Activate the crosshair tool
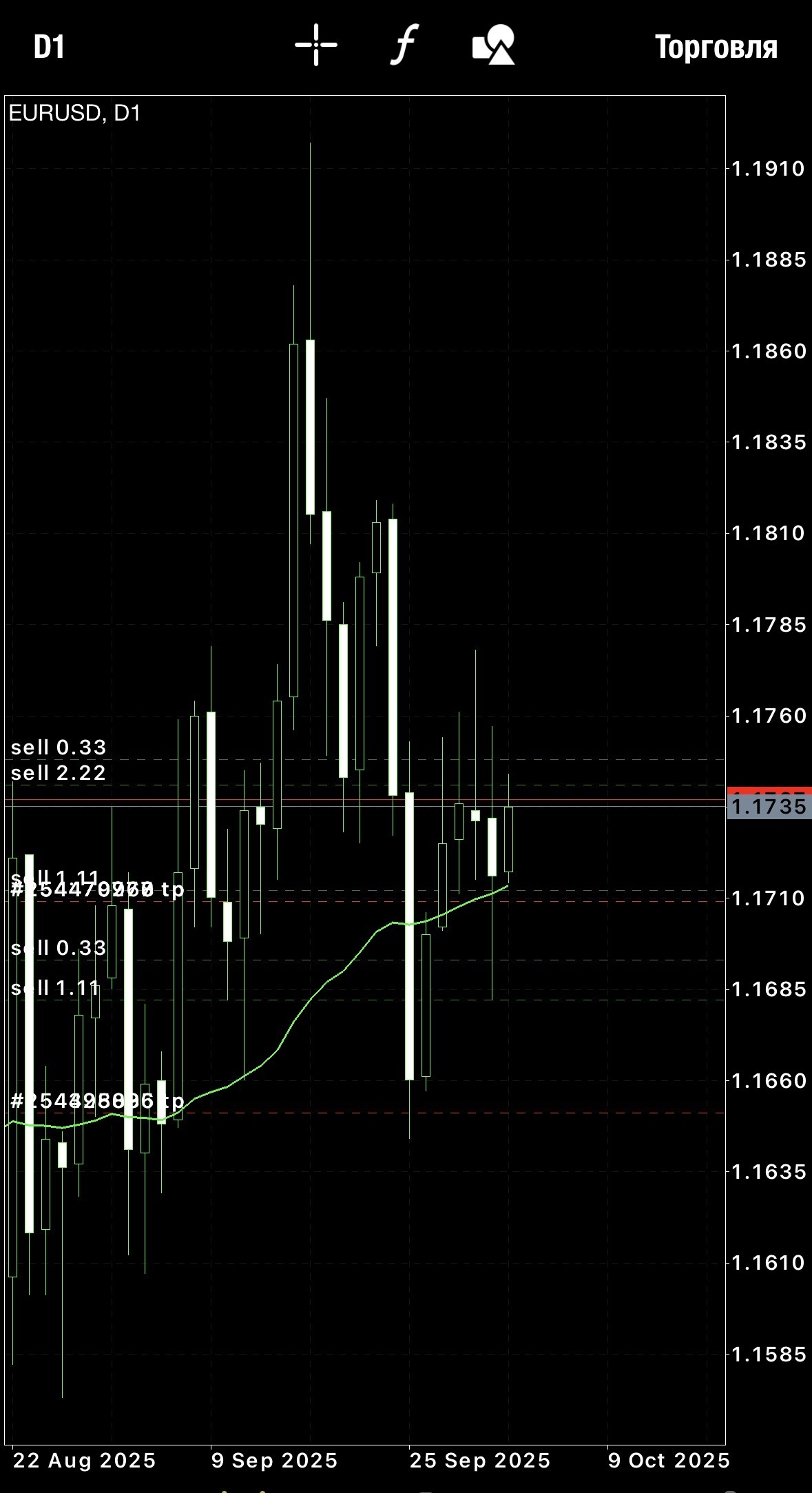This screenshot has height=1493, width=812. pos(316,45)
